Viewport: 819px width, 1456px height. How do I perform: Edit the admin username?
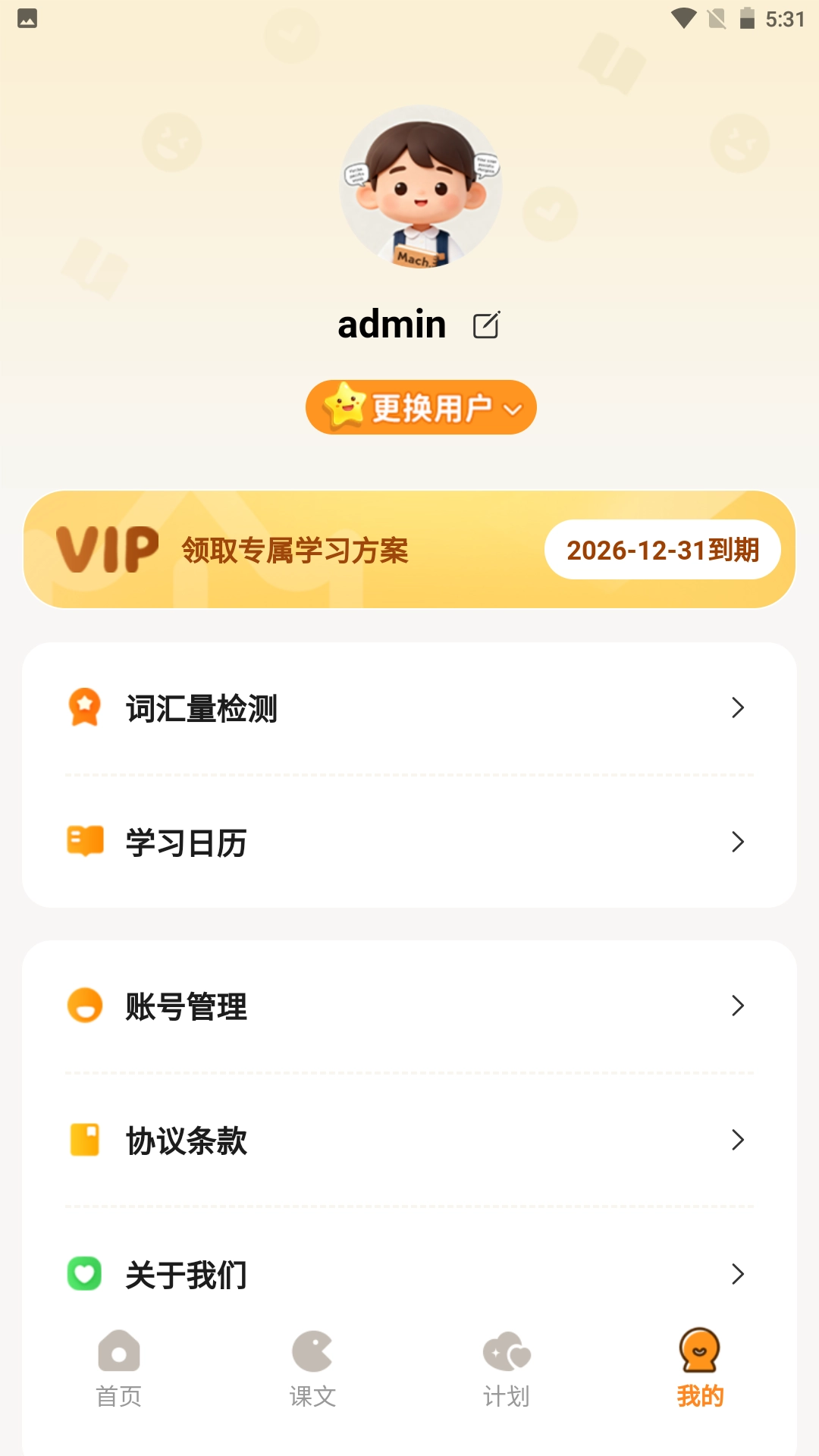click(486, 325)
